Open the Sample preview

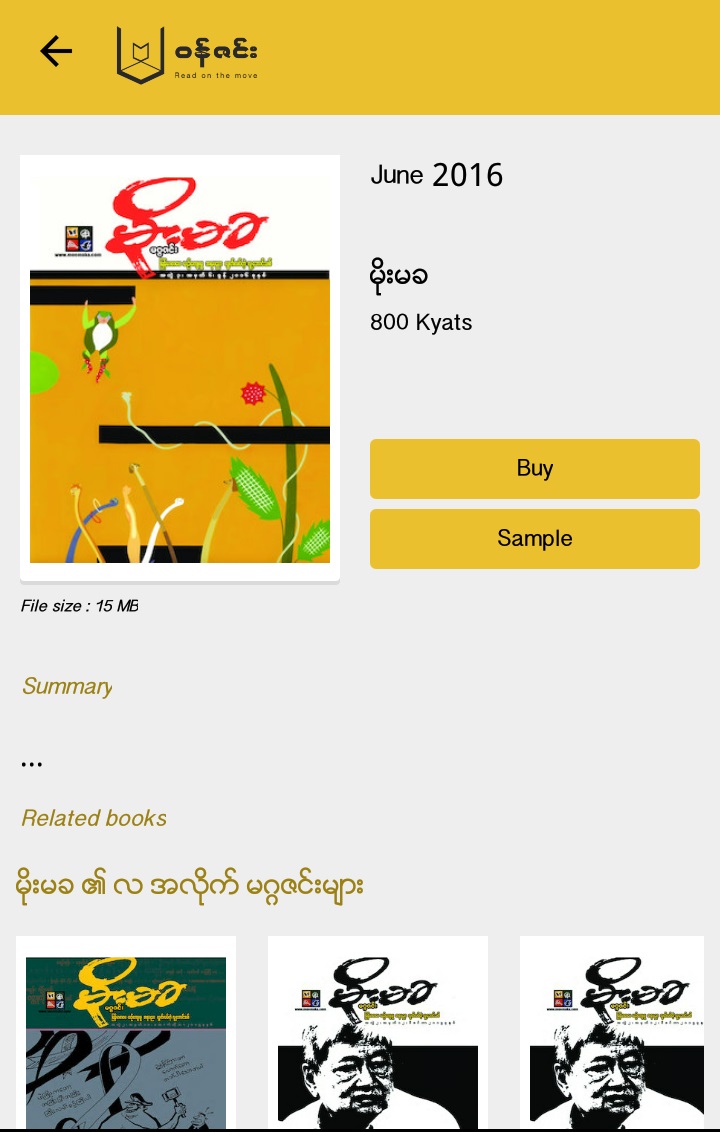tap(534, 538)
